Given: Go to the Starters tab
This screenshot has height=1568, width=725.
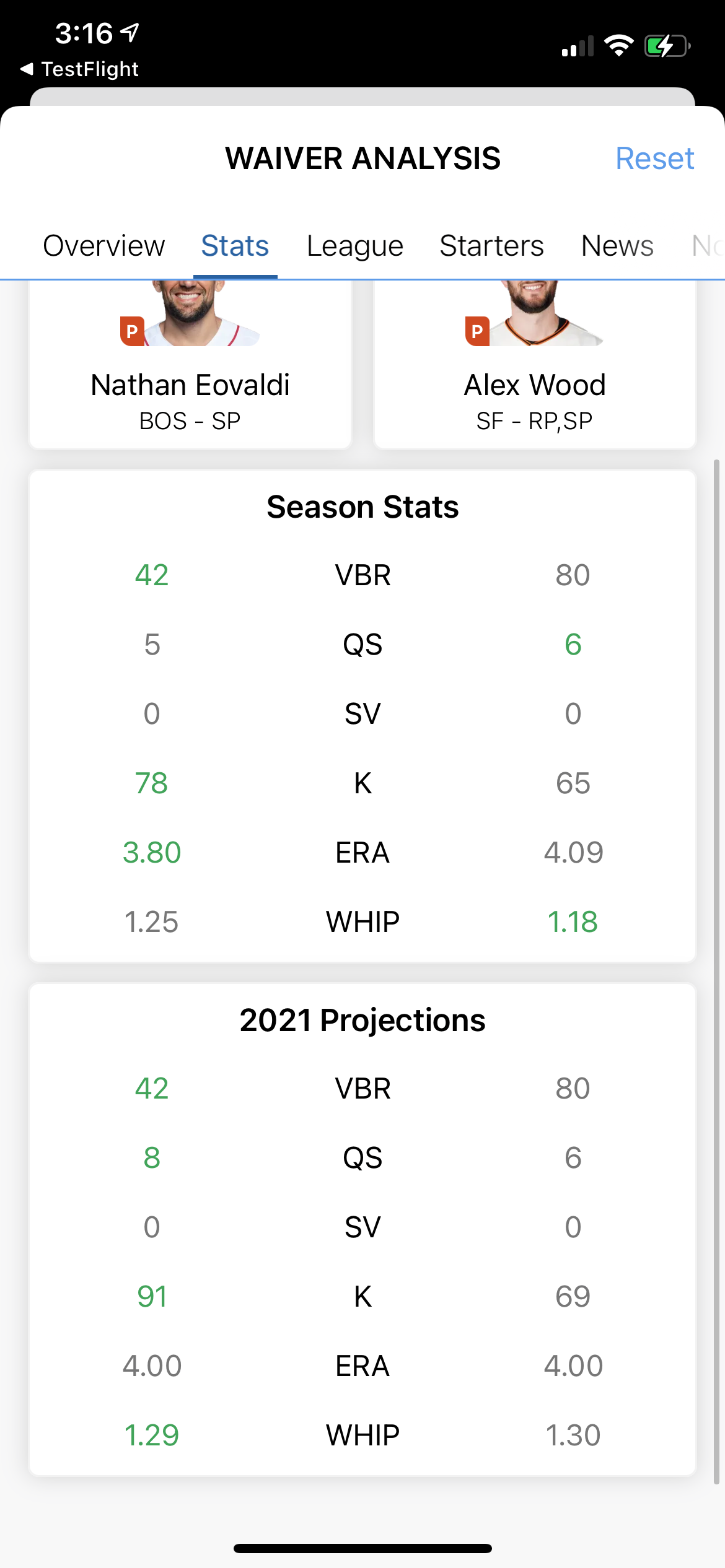Looking at the screenshot, I should (x=491, y=246).
